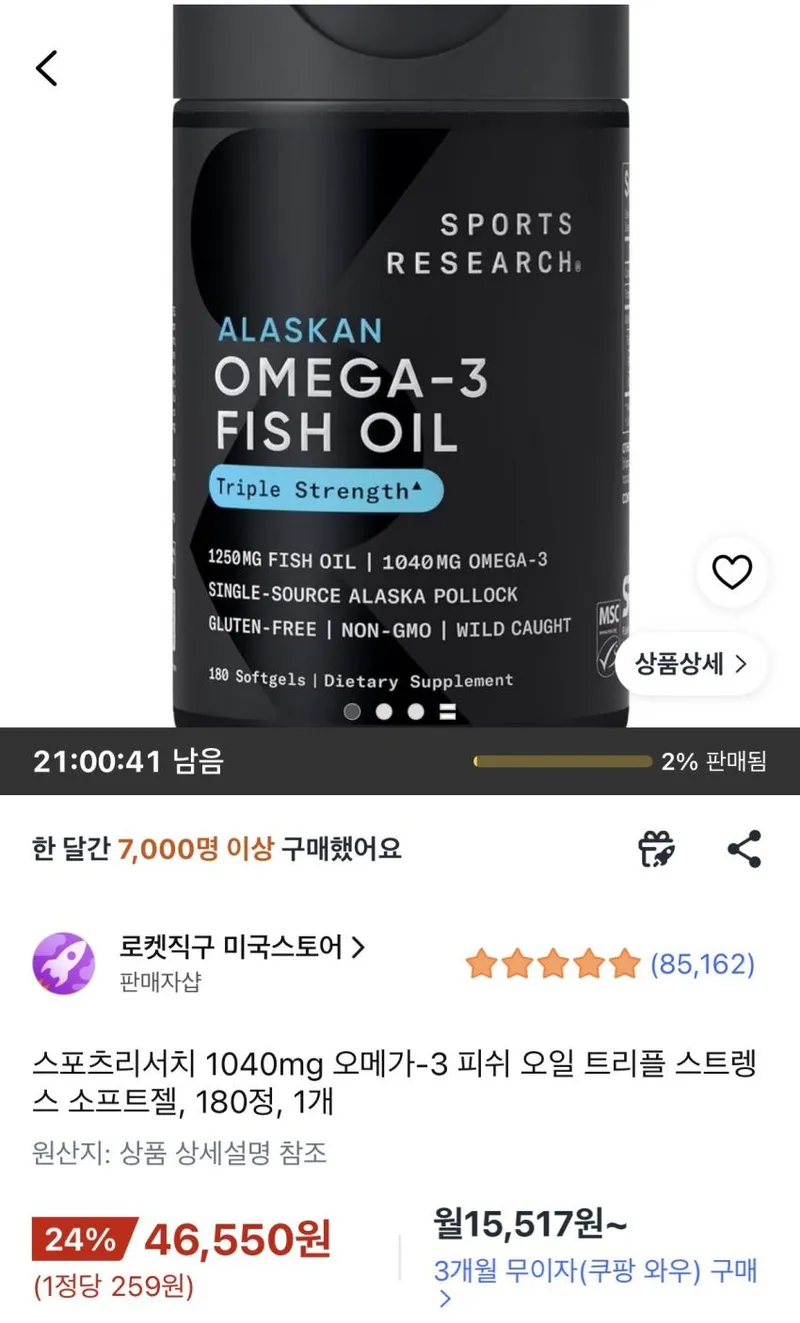
Task: Tap the product image page indicator dots
Action: click(400, 712)
